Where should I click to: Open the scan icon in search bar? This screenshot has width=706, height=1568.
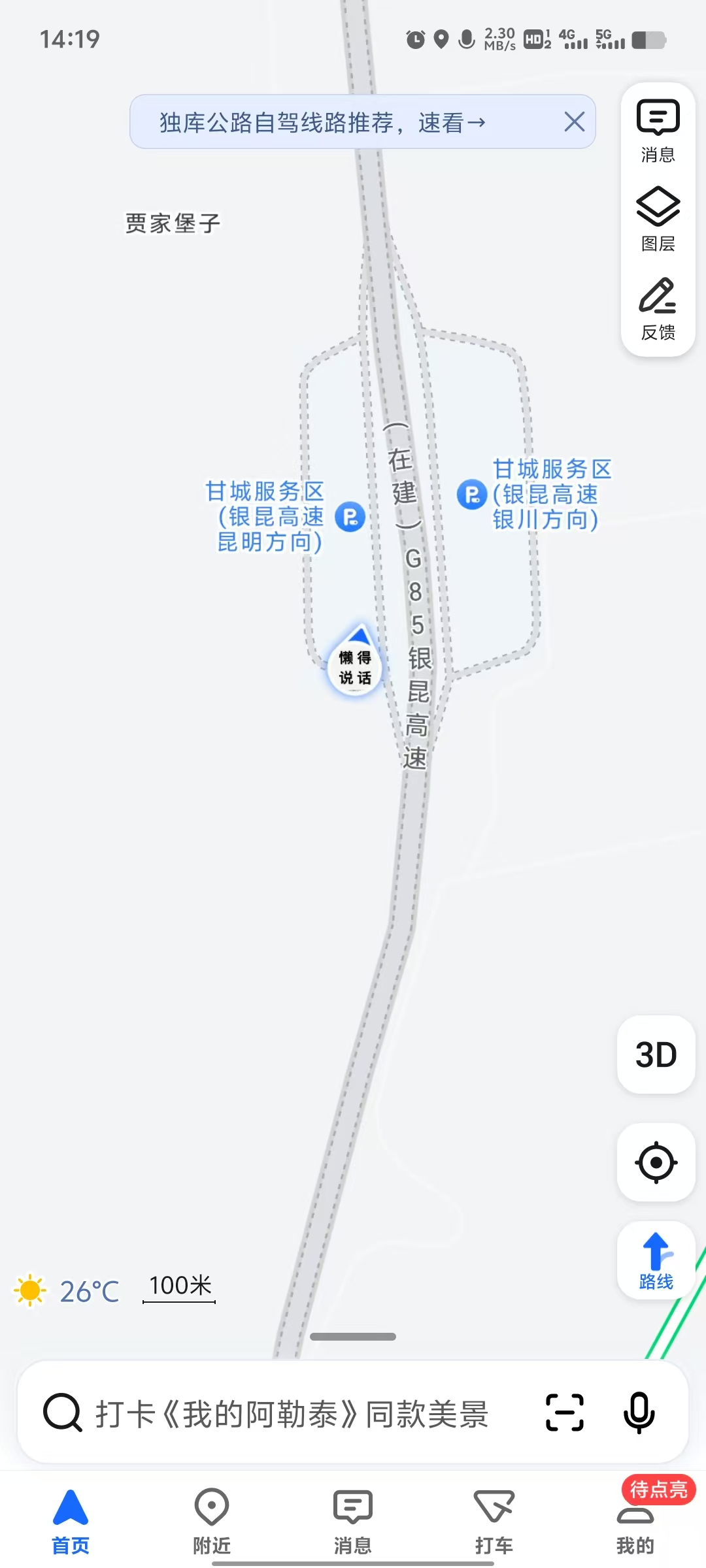pos(565,1413)
